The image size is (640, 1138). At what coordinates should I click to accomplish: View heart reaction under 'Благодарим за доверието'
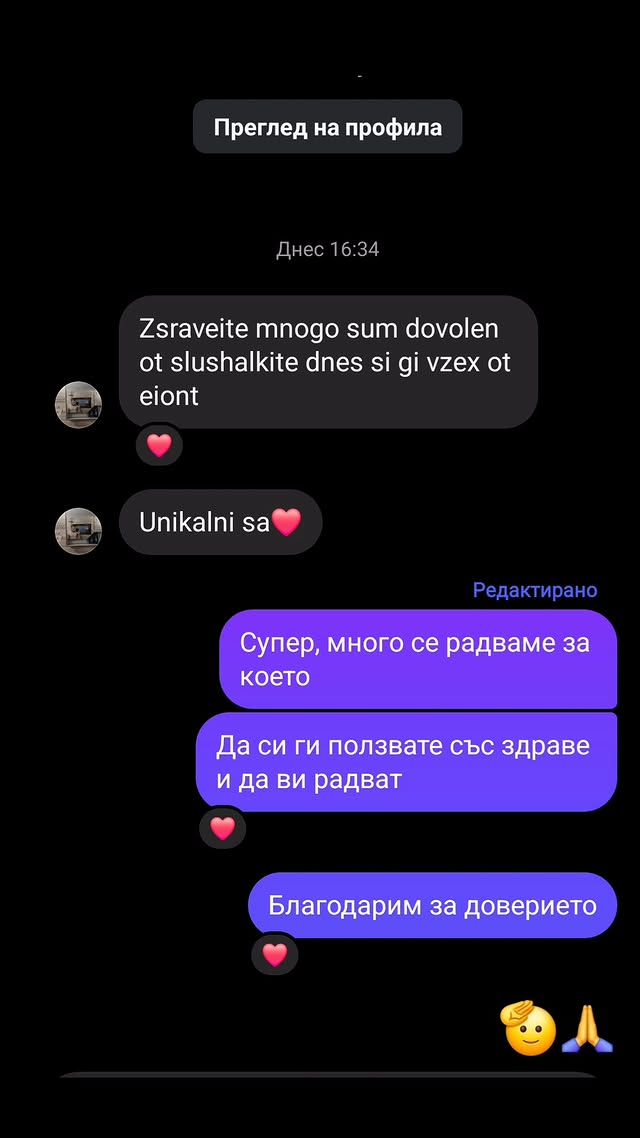275,955
